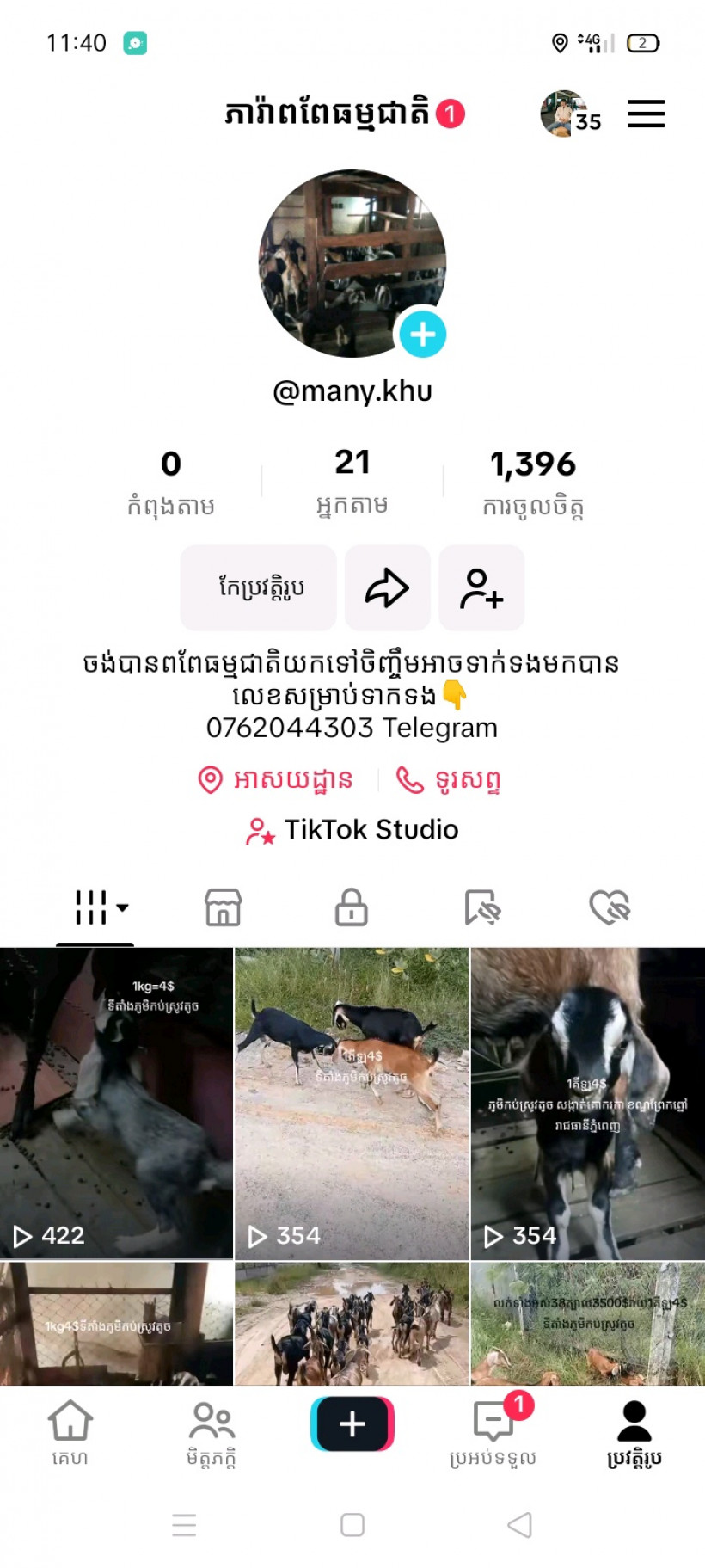Open add friends with the person-plus icon
Screen dimensions: 705x1568
pyautogui.click(x=482, y=587)
